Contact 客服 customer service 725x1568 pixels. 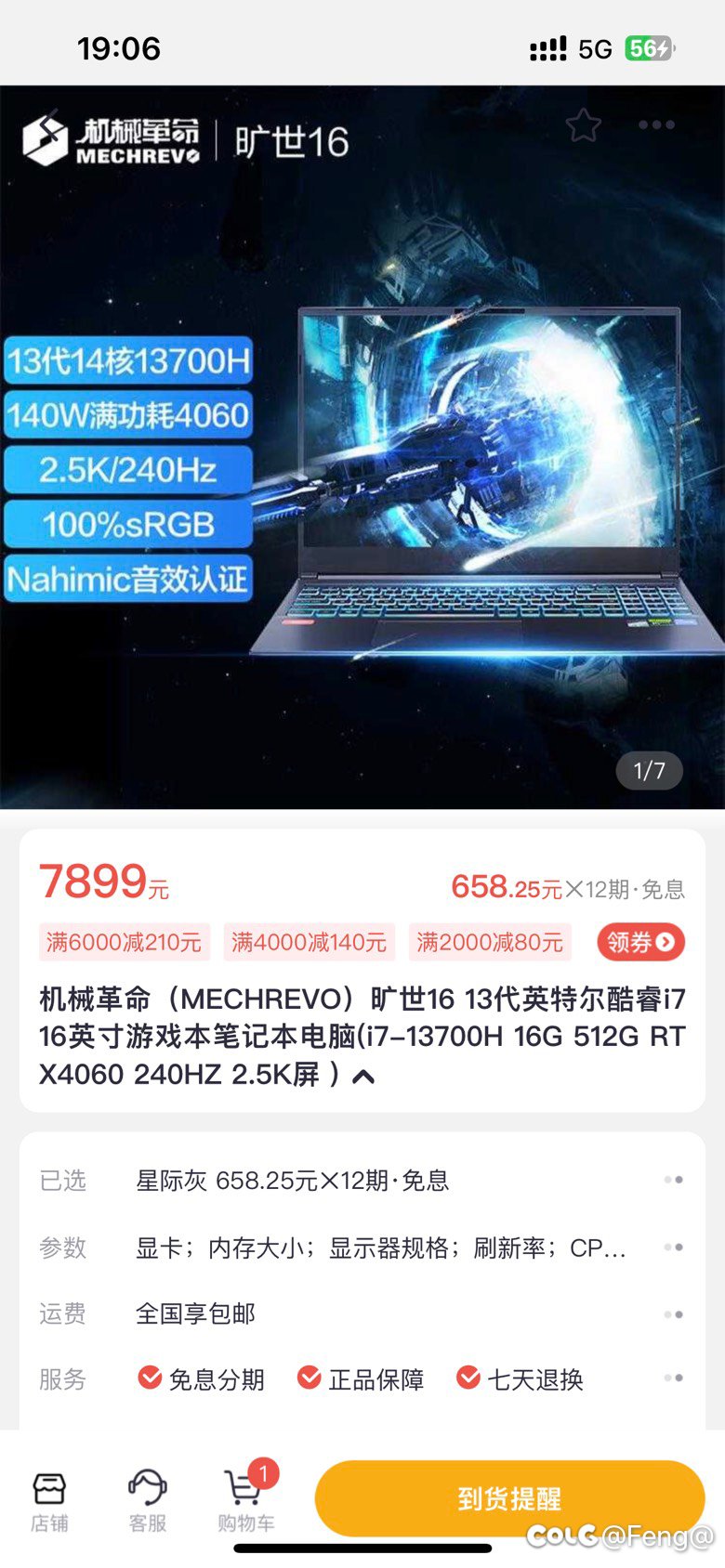147,1501
